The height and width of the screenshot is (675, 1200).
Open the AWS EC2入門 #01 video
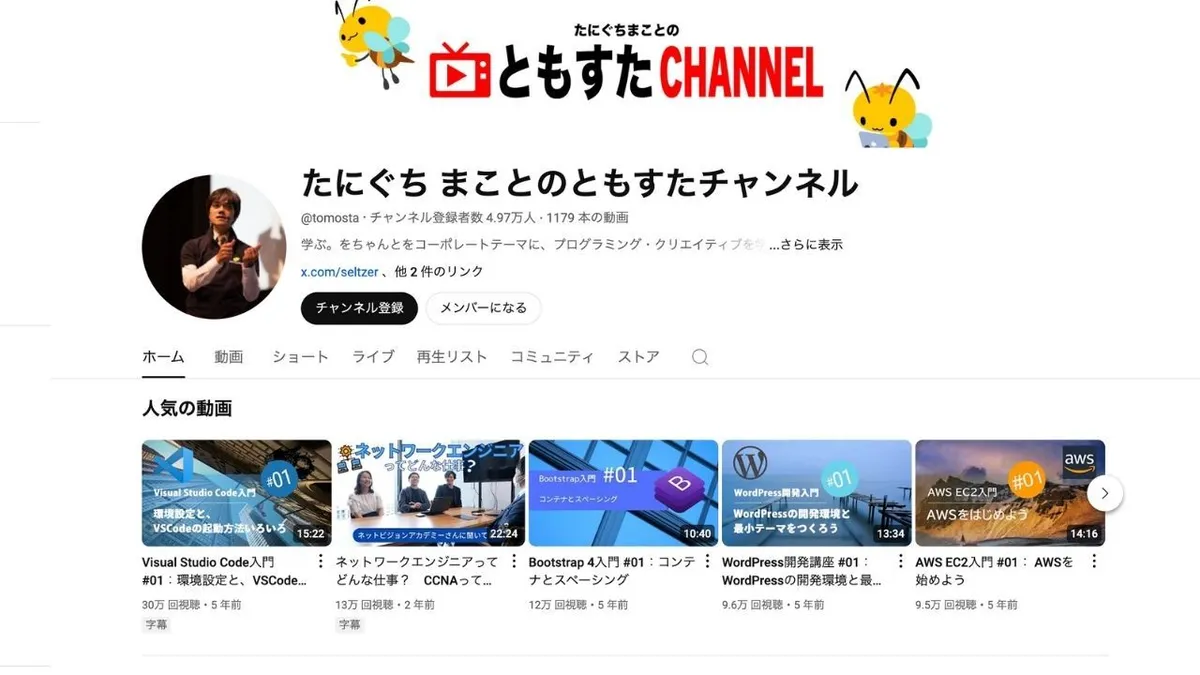1009,493
